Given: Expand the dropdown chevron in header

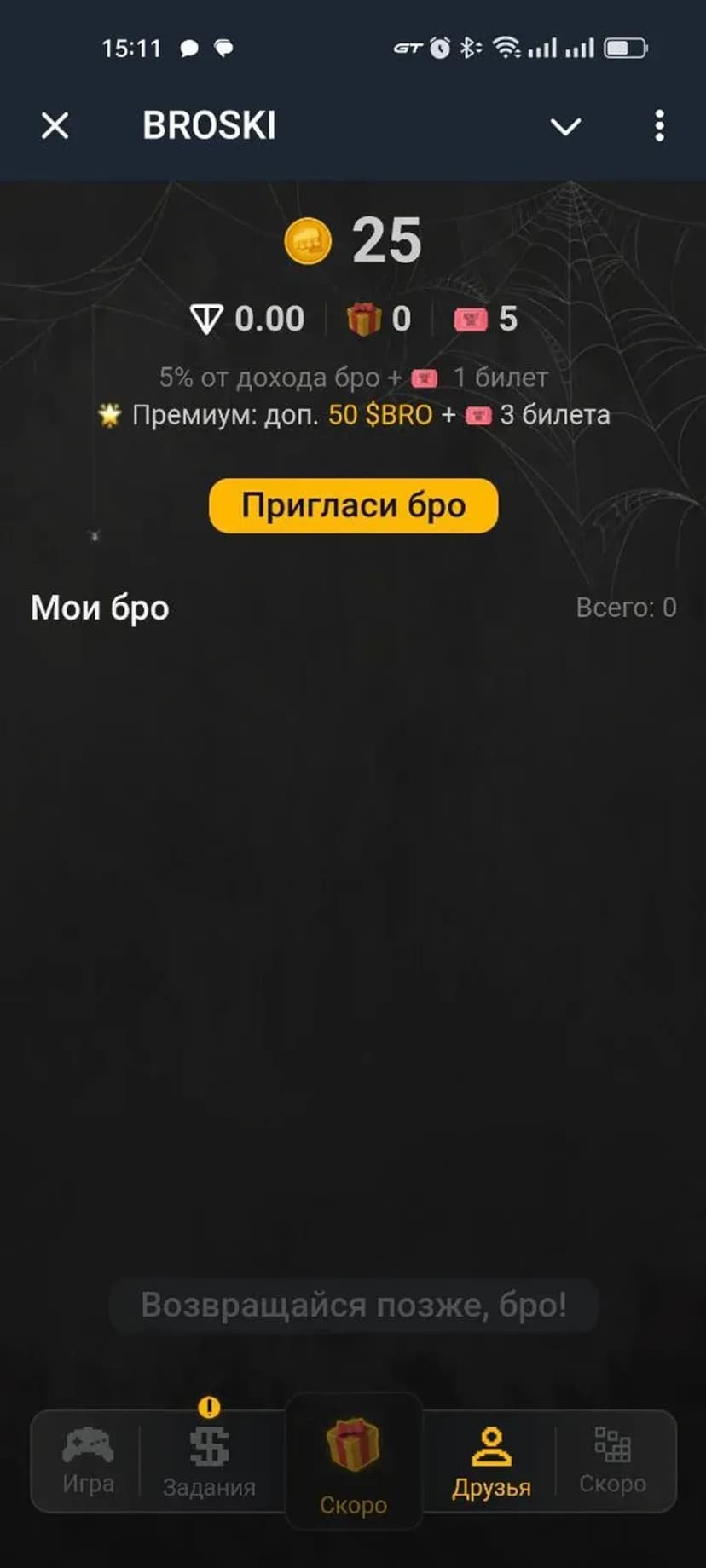Looking at the screenshot, I should [565, 127].
